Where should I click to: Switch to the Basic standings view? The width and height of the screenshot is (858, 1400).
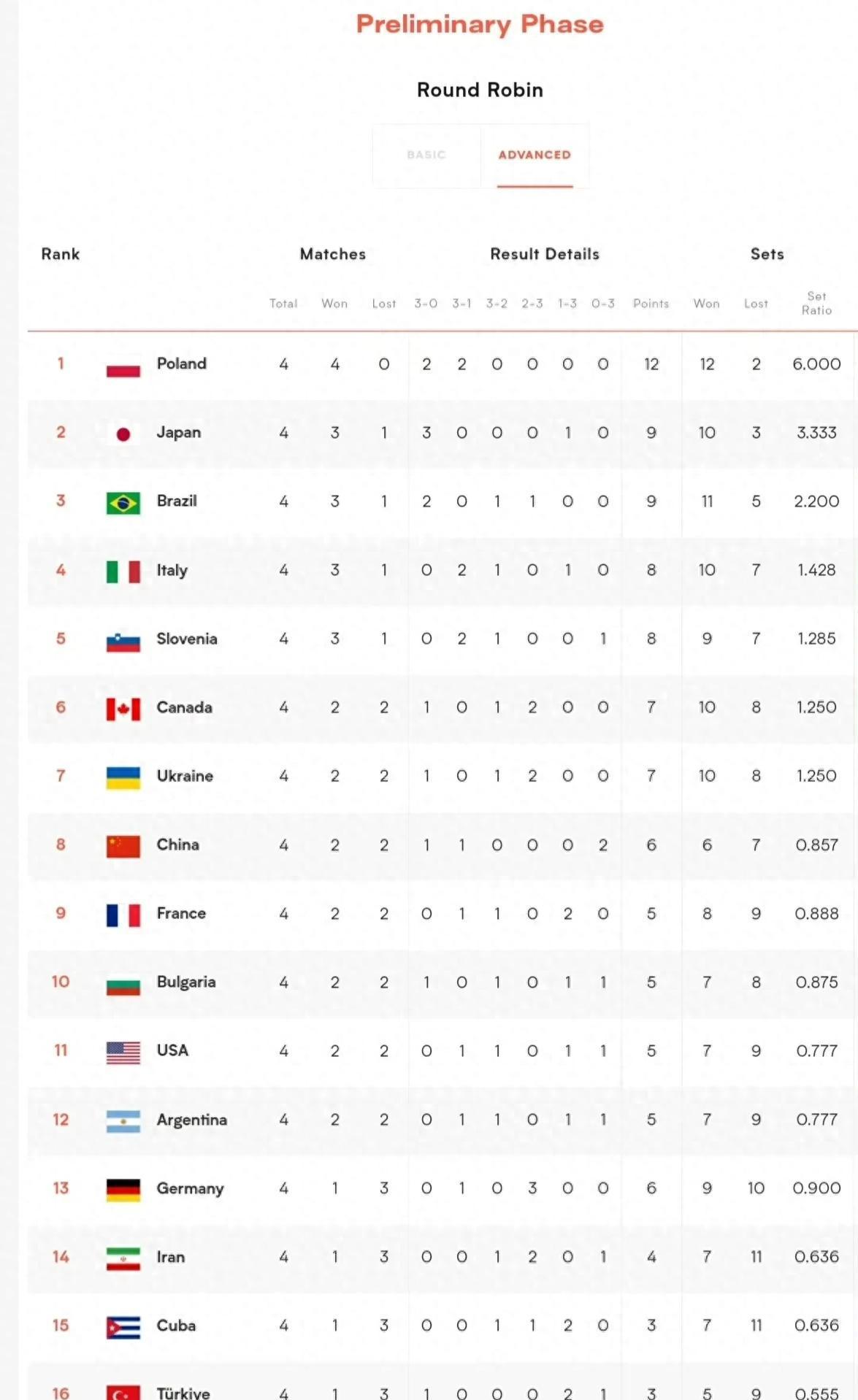[426, 155]
